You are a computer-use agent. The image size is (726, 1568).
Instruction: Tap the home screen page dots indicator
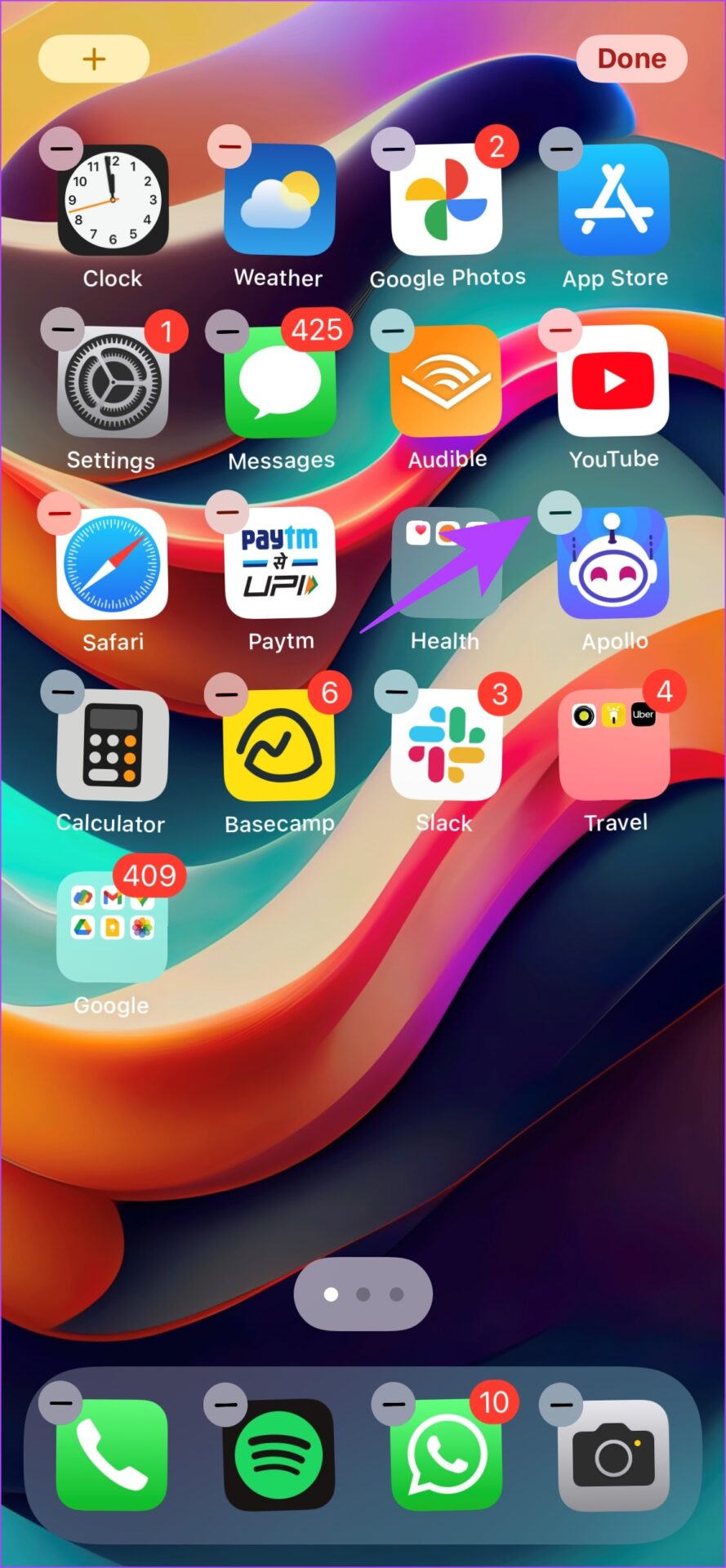pyautogui.click(x=363, y=1294)
